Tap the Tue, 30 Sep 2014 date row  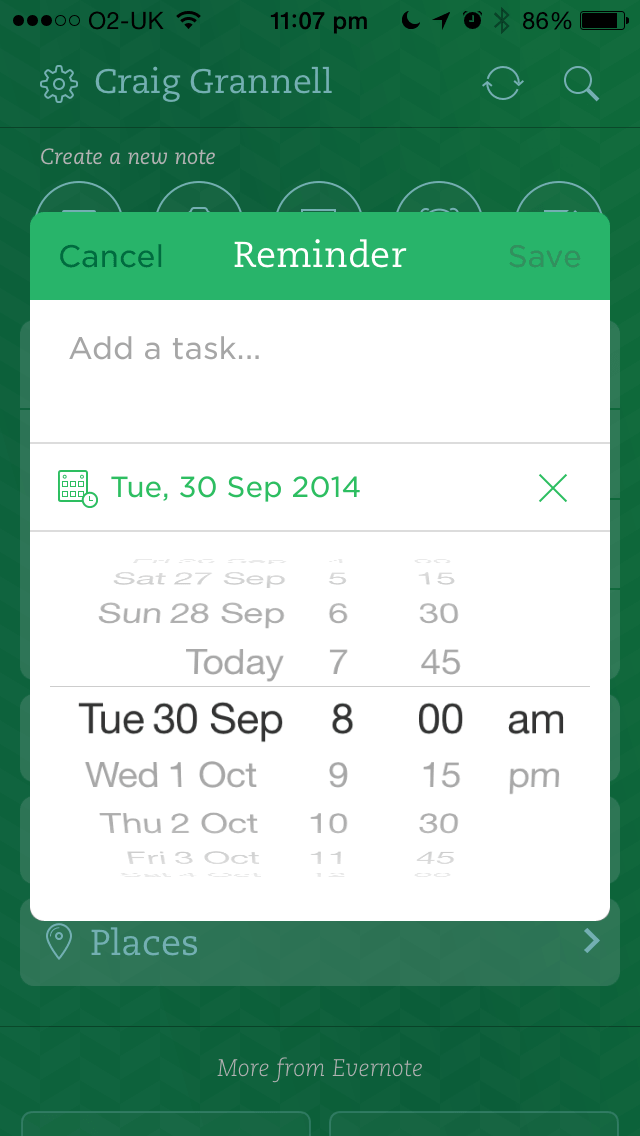click(x=320, y=487)
